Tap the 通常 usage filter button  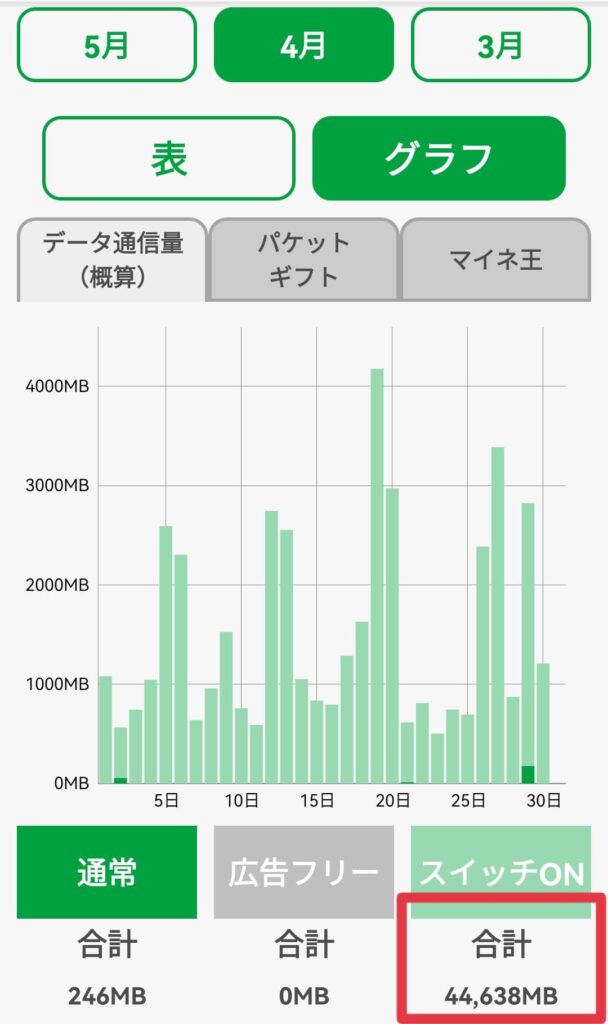click(107, 872)
